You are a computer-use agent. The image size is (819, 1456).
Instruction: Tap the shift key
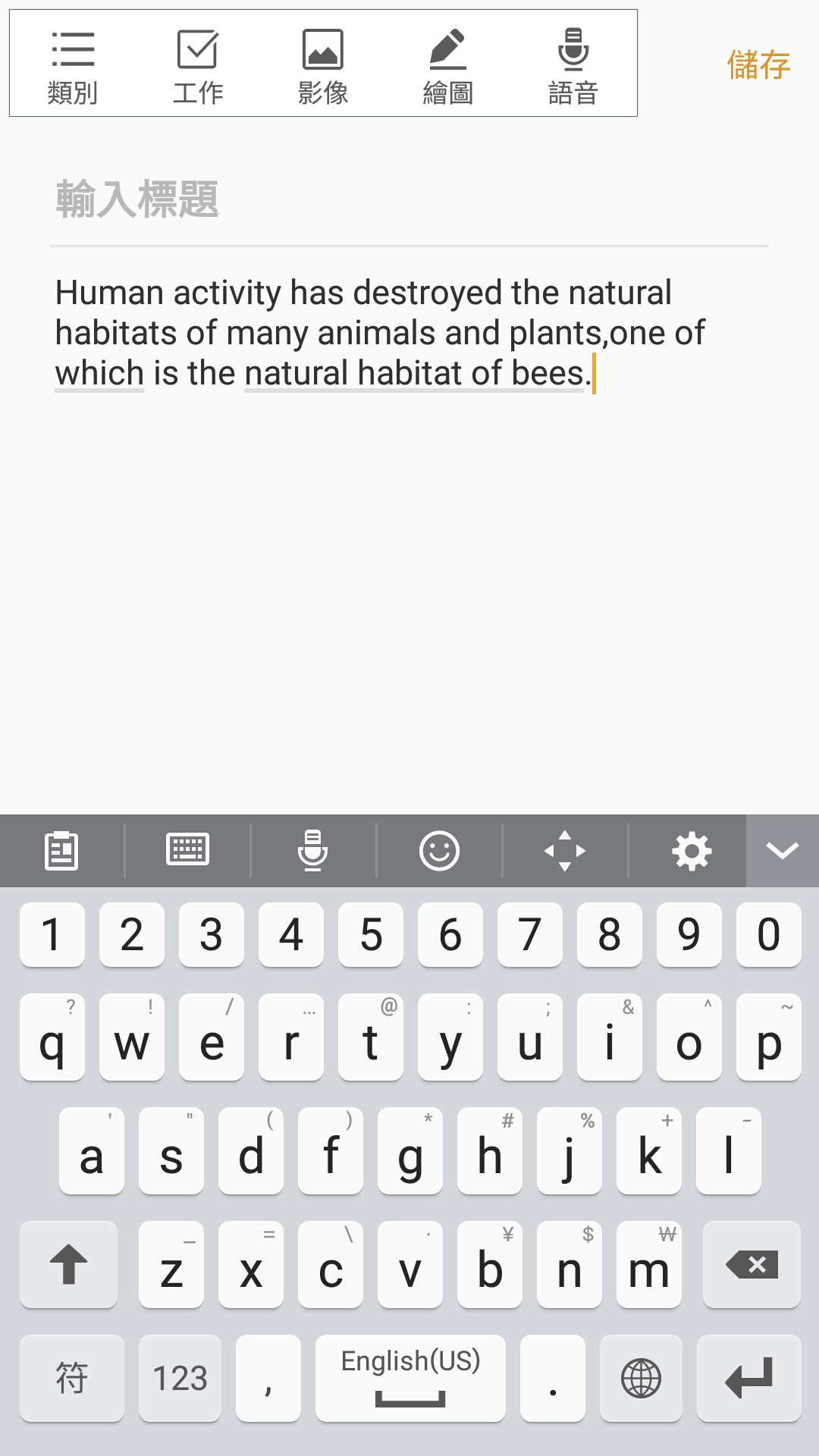tap(68, 1264)
